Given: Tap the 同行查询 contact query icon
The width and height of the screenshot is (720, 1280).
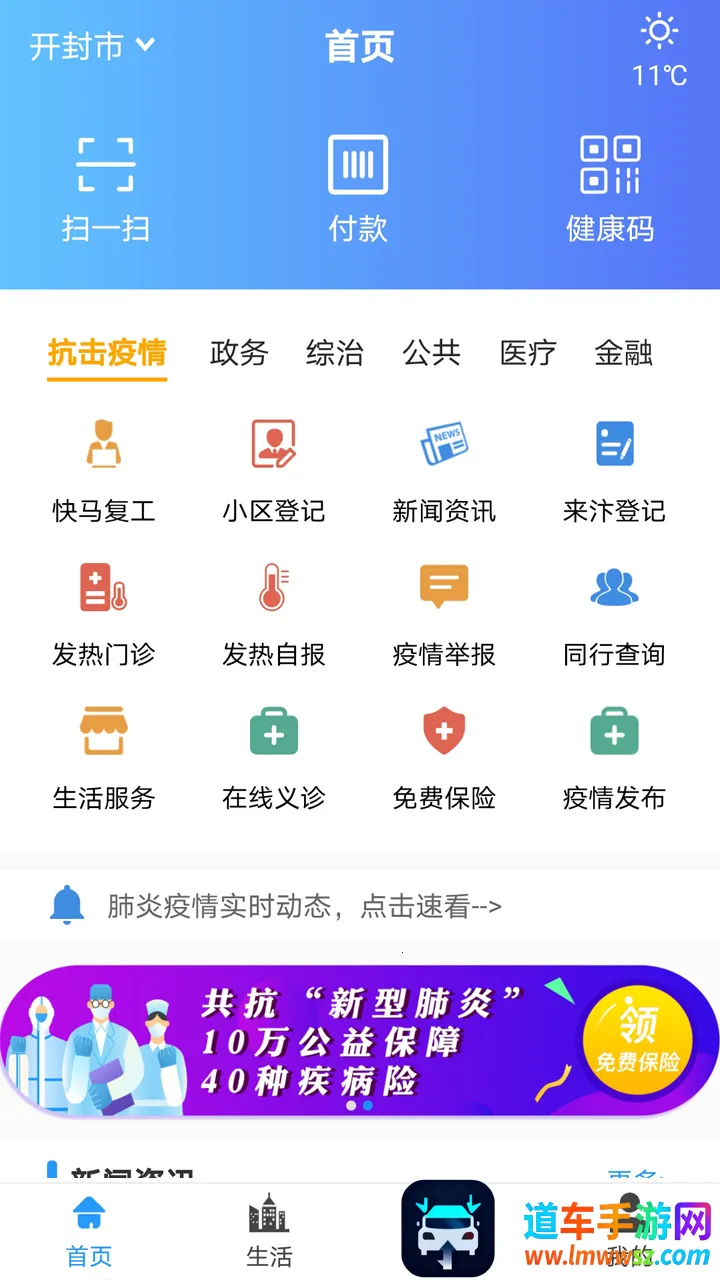Looking at the screenshot, I should (x=613, y=608).
